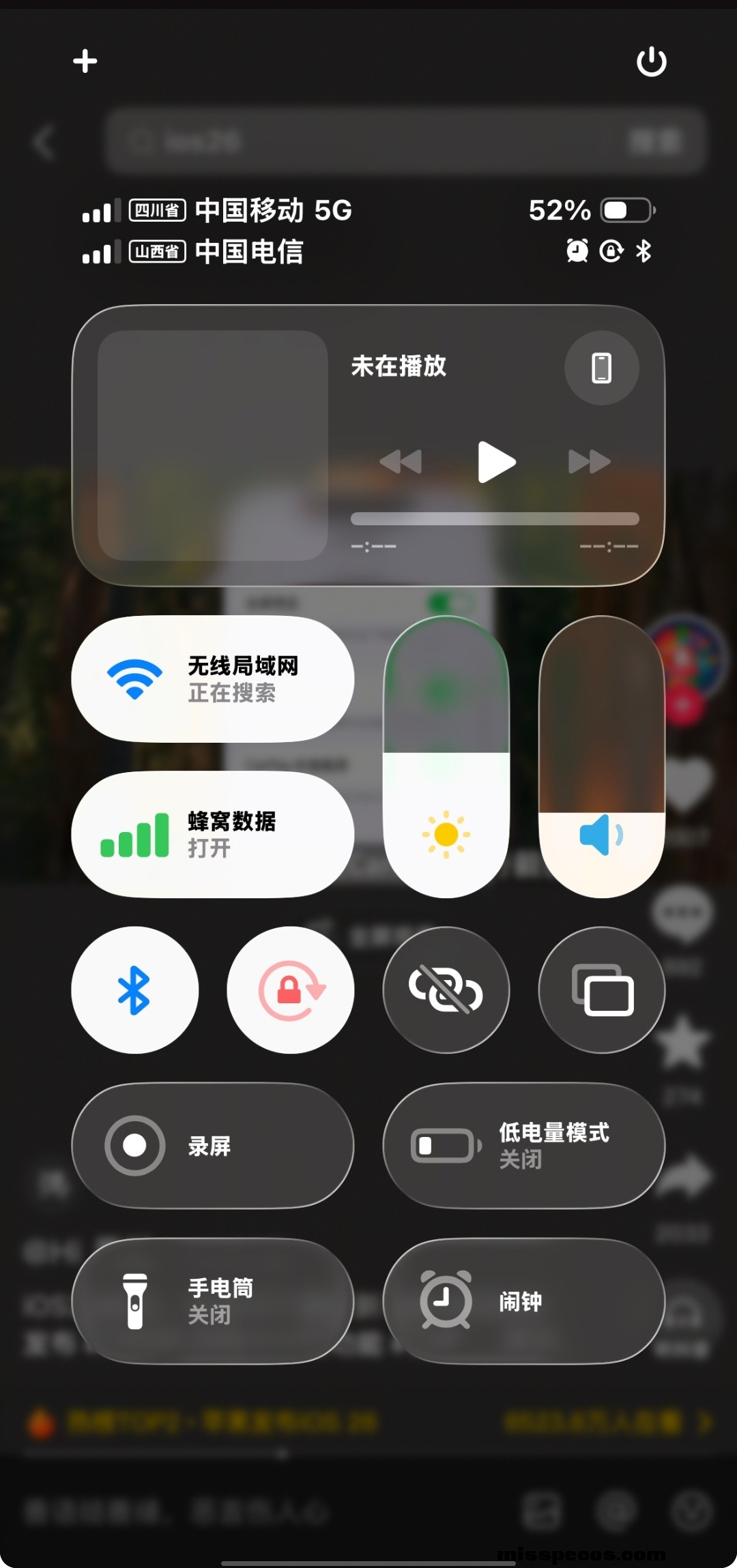
Task: Open the power button icon
Action: click(651, 62)
